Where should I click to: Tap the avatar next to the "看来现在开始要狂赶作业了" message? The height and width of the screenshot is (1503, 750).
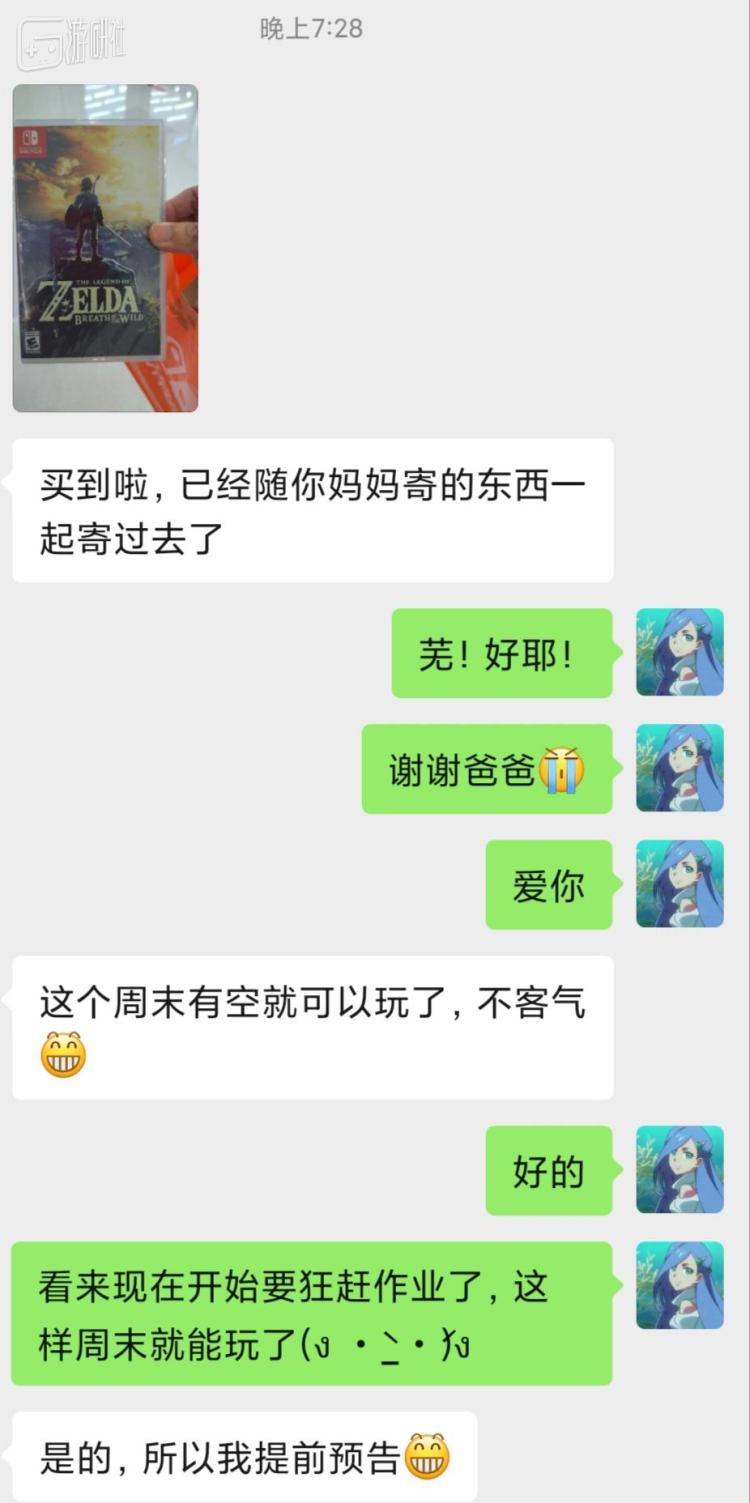680,1285
